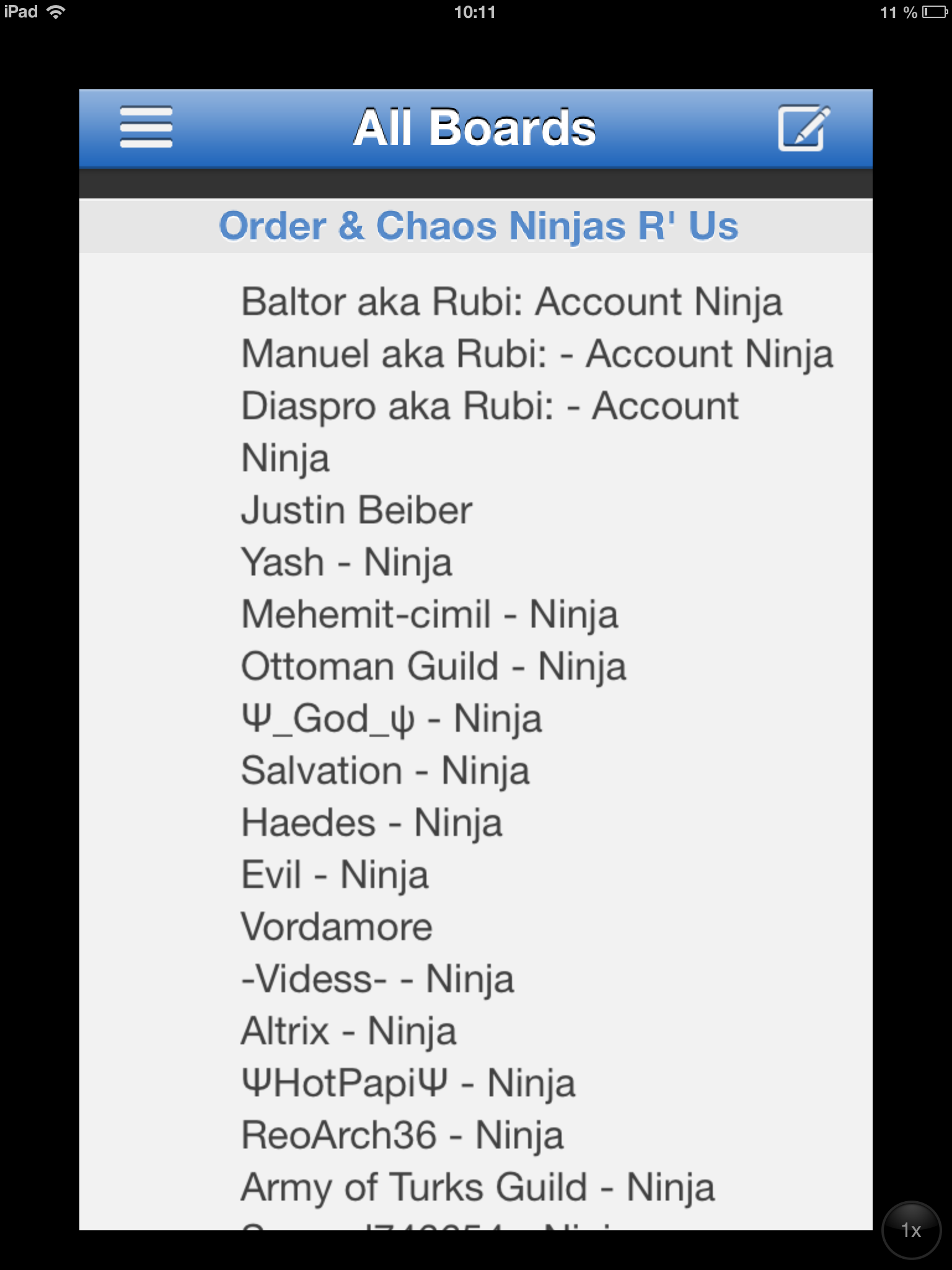Open the Order & Chaos Ninjas R' Us thread
The width and height of the screenshot is (952, 1270).
478,226
